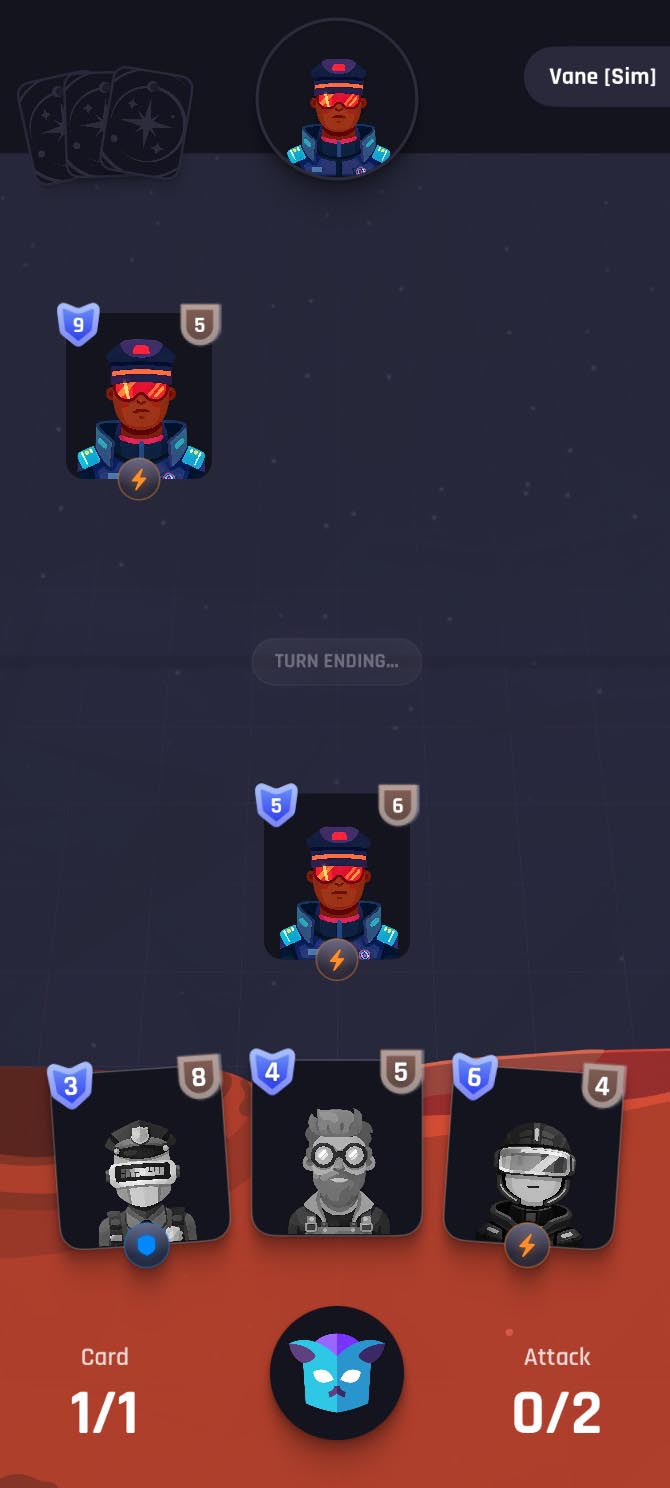Select the helmet card with 6 and 4
The height and width of the screenshot is (1488, 670).
534,1160
